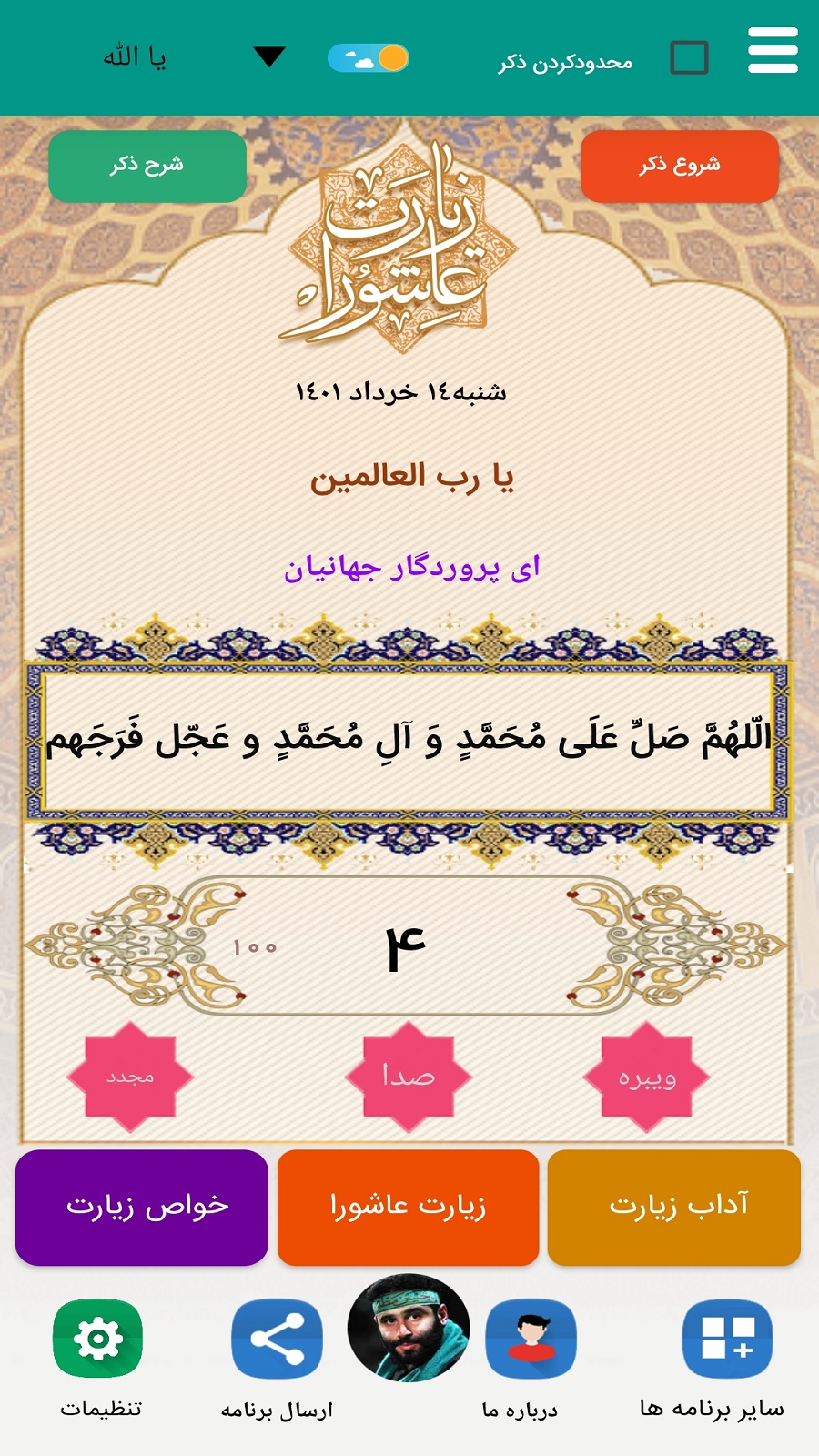Open خواص زیارت section
Image resolution: width=819 pixels, height=1456 pixels.
(x=142, y=1207)
